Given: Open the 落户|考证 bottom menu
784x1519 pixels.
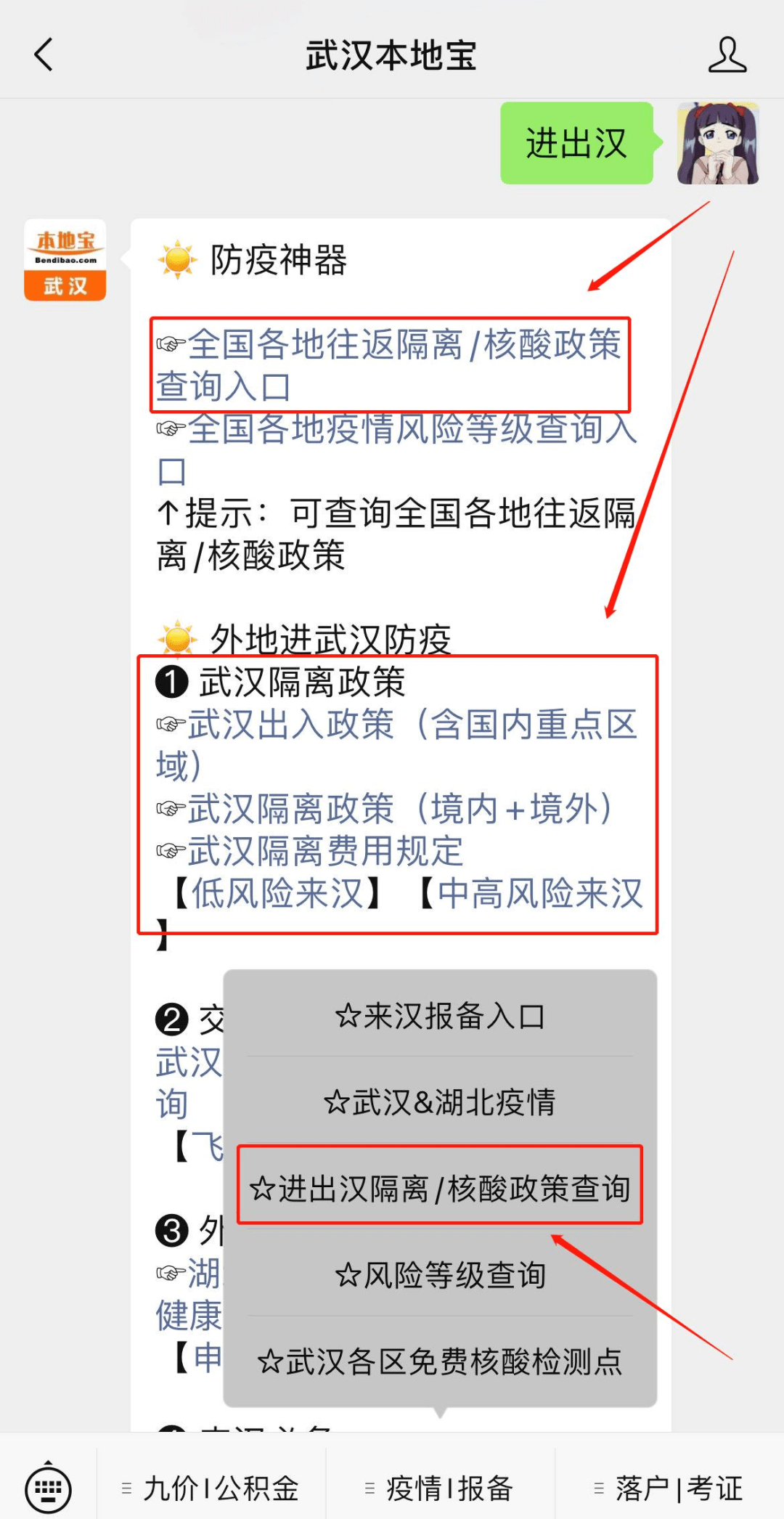Looking at the screenshot, I should 669,1488.
